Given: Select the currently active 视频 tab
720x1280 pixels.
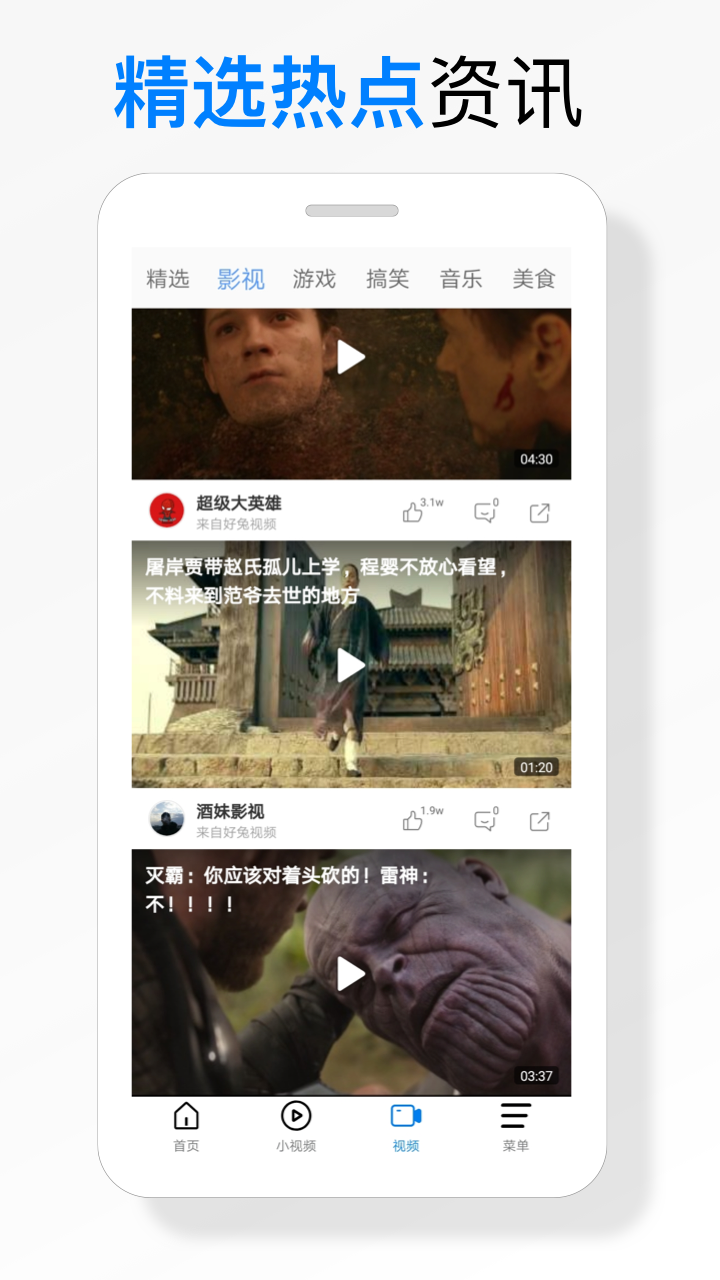Looking at the screenshot, I should point(406,1125).
